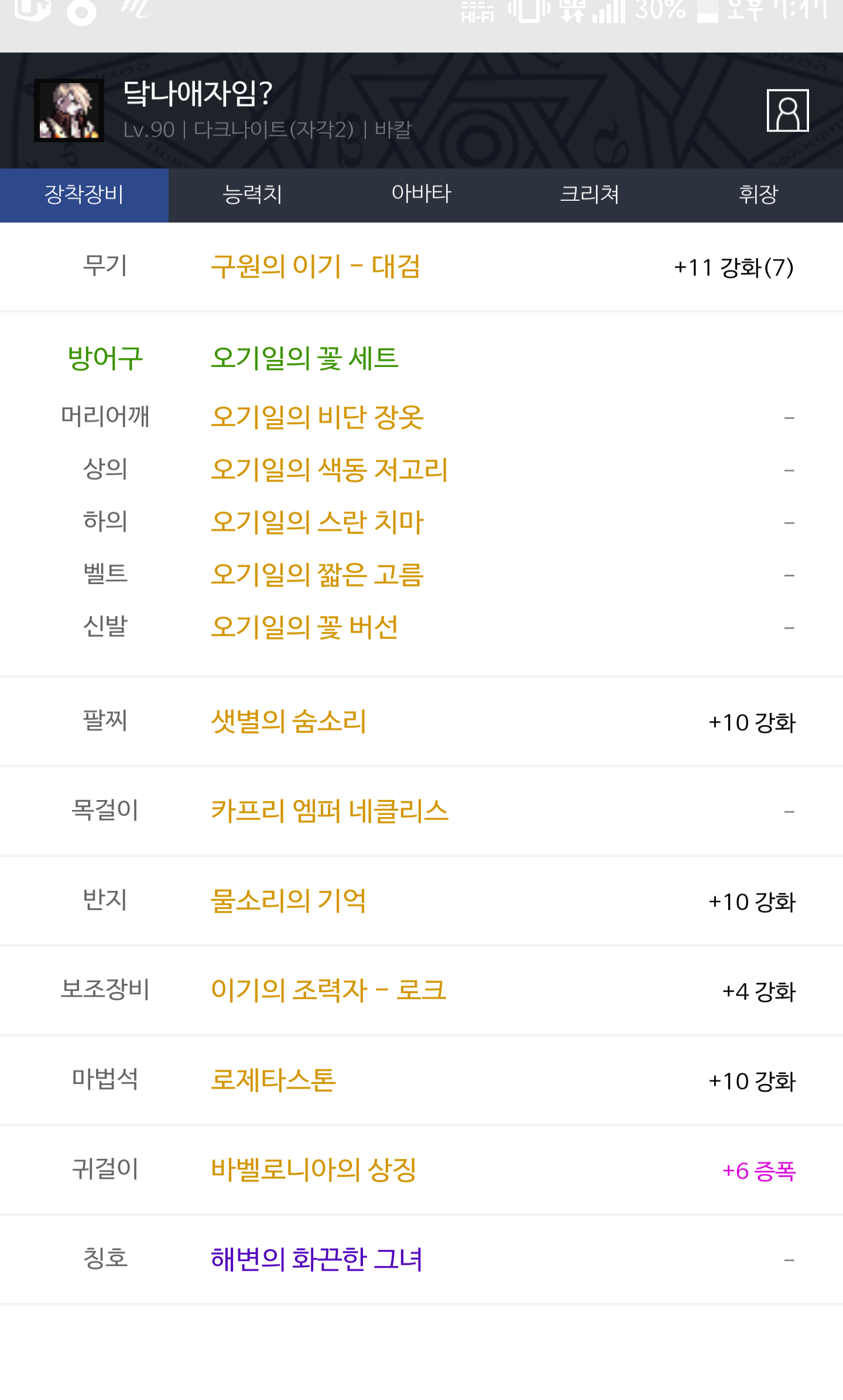The height and width of the screenshot is (1400, 843).
Task: Switch to the 아바타 tab
Action: [421, 195]
